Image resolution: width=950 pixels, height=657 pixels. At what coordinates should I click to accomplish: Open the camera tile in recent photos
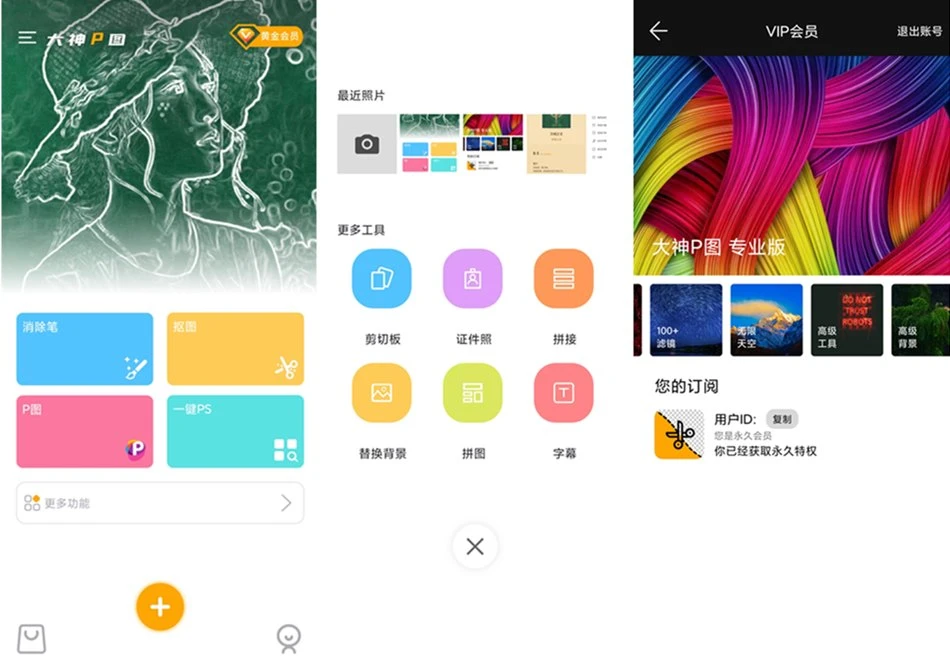point(367,144)
